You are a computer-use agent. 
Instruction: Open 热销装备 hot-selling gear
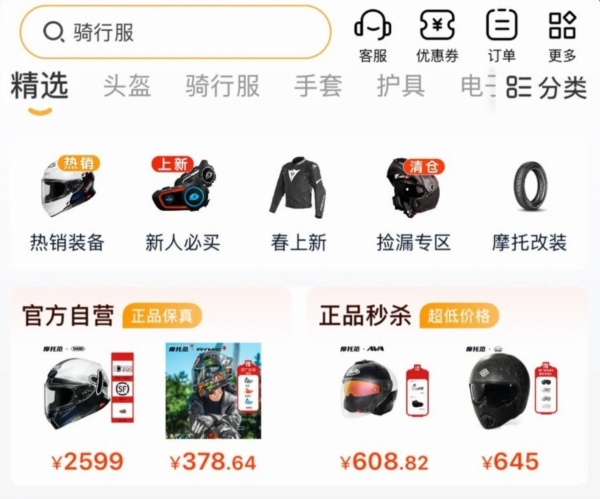(x=67, y=205)
